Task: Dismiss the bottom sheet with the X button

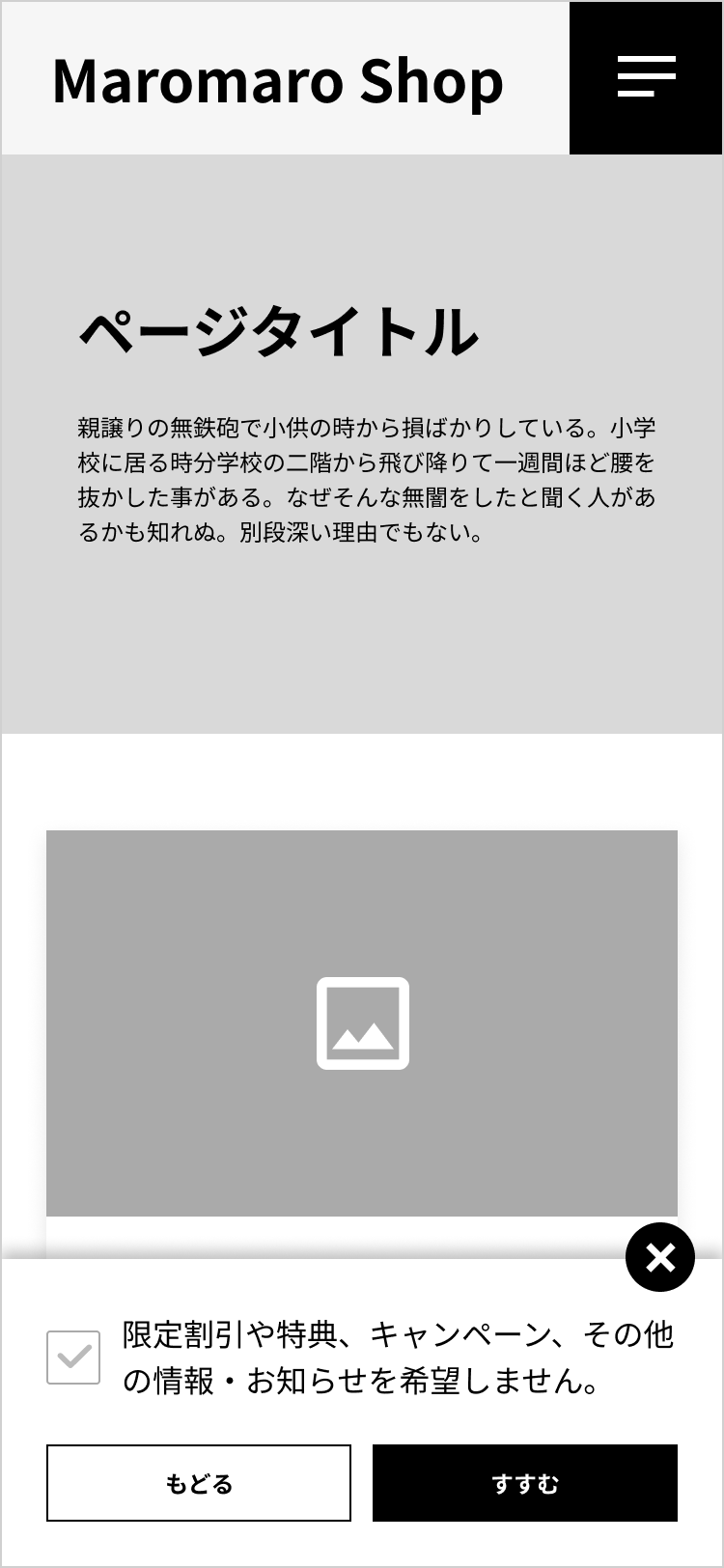Action: pyautogui.click(x=660, y=1257)
